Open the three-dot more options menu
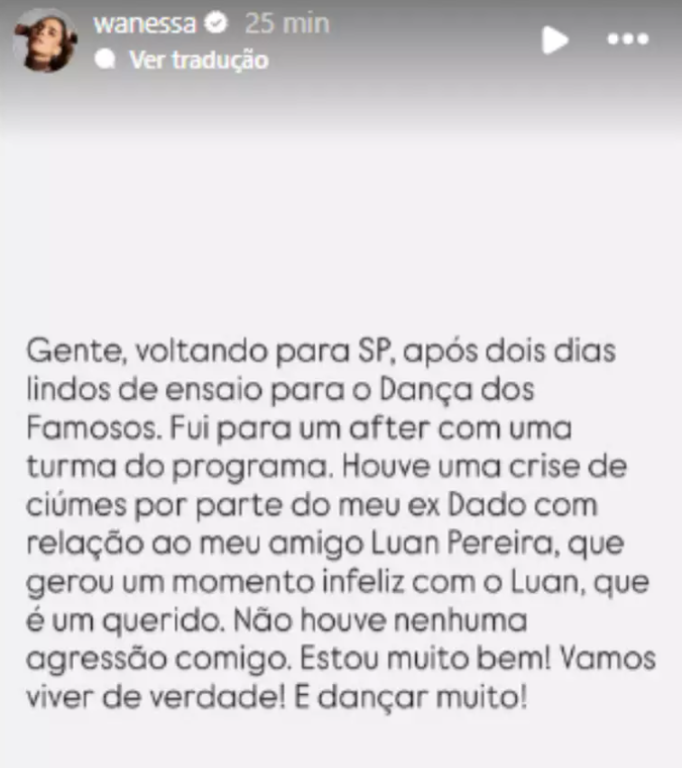Screen dimensions: 682x768 [x=628, y=40]
